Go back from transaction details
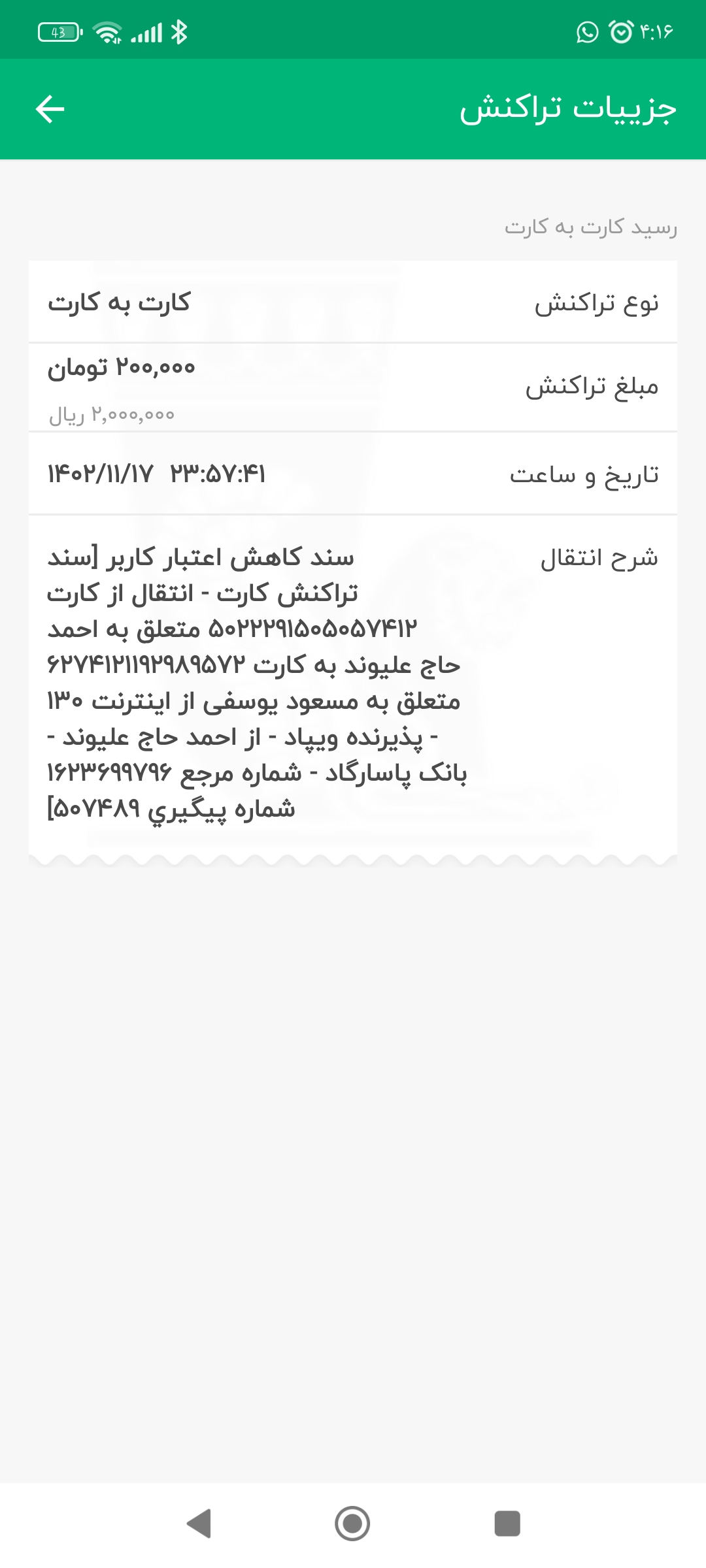Image resolution: width=706 pixels, height=1568 pixels. pos(50,109)
